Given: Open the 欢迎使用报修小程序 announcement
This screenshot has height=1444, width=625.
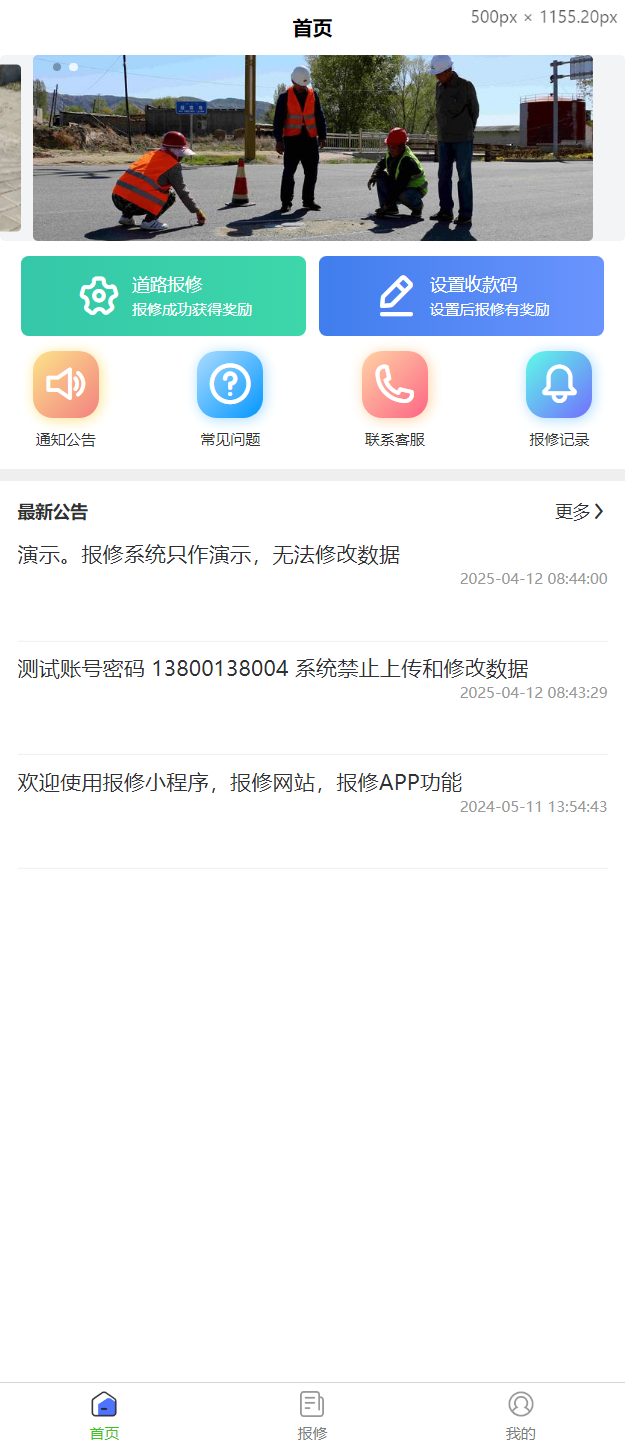Looking at the screenshot, I should coord(240,783).
